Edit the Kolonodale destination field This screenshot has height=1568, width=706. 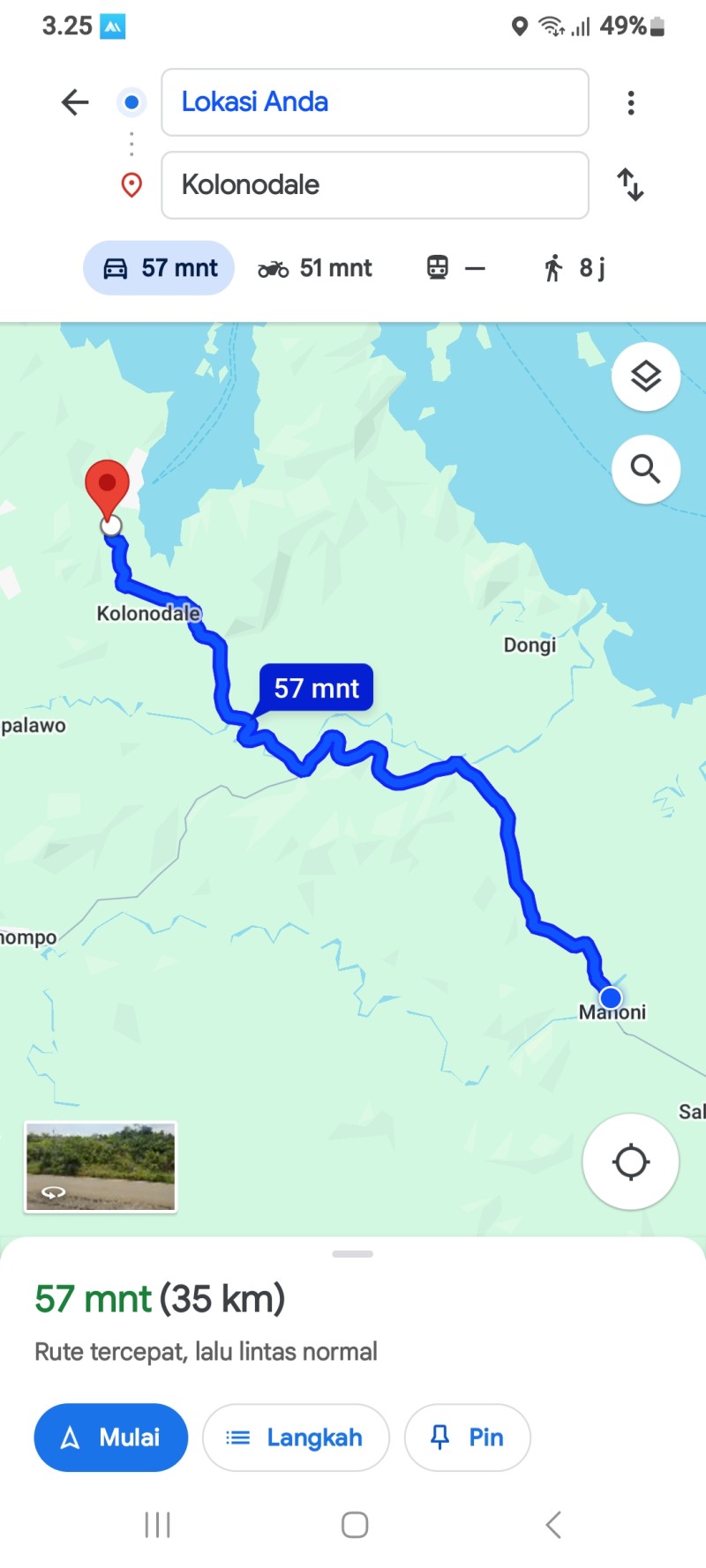coord(375,185)
